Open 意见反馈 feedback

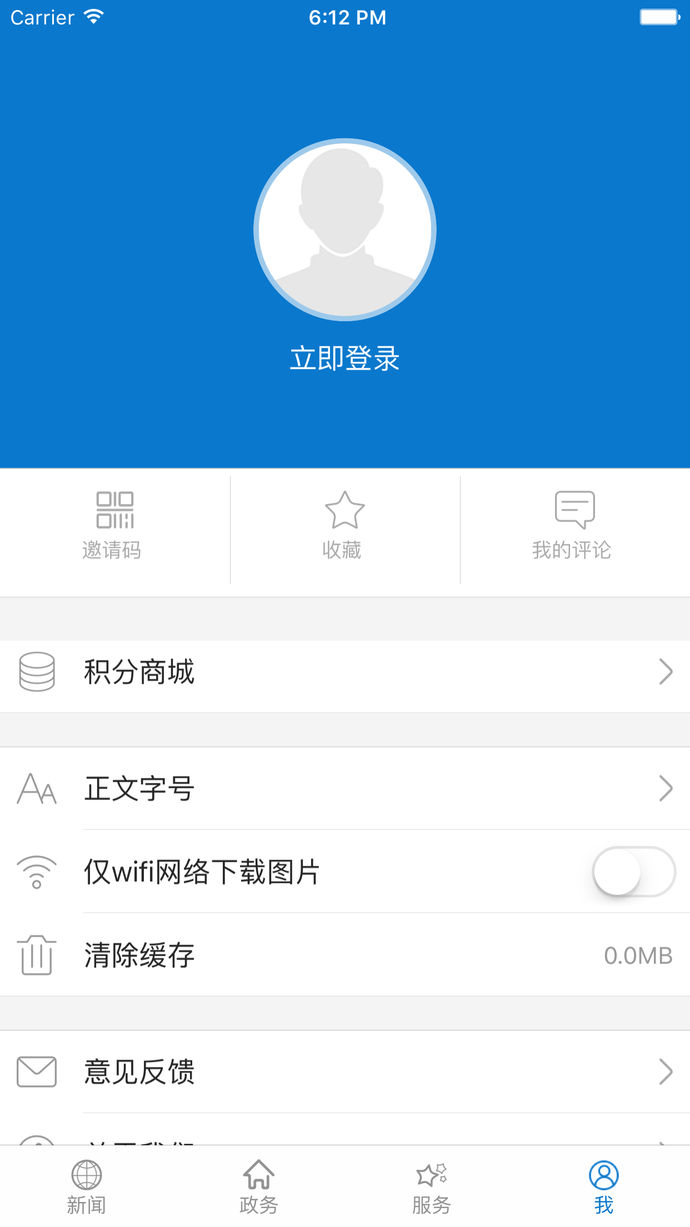pyautogui.click(x=345, y=1072)
